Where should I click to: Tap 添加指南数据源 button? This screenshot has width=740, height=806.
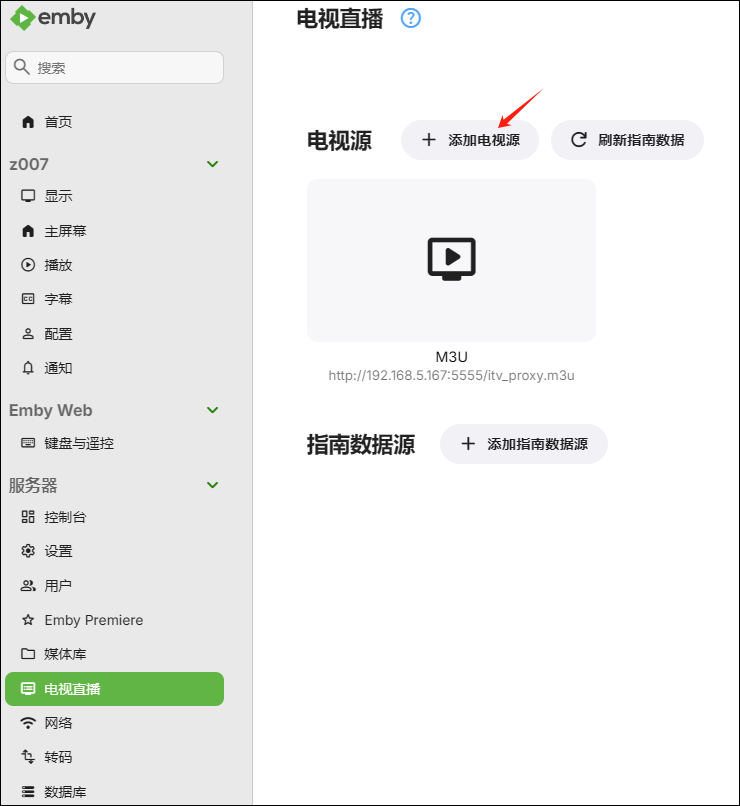tap(523, 444)
